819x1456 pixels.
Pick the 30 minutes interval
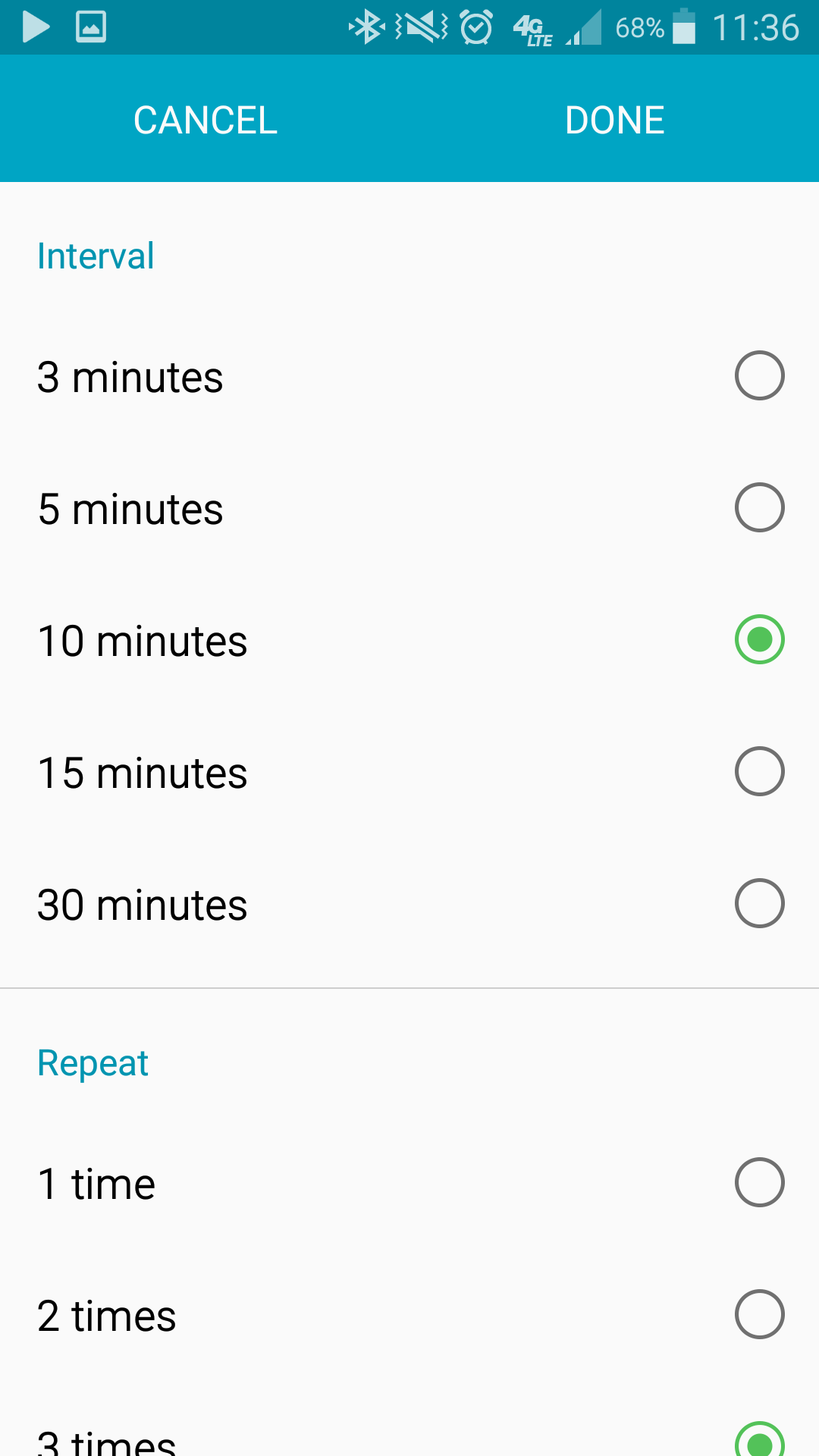click(409, 904)
